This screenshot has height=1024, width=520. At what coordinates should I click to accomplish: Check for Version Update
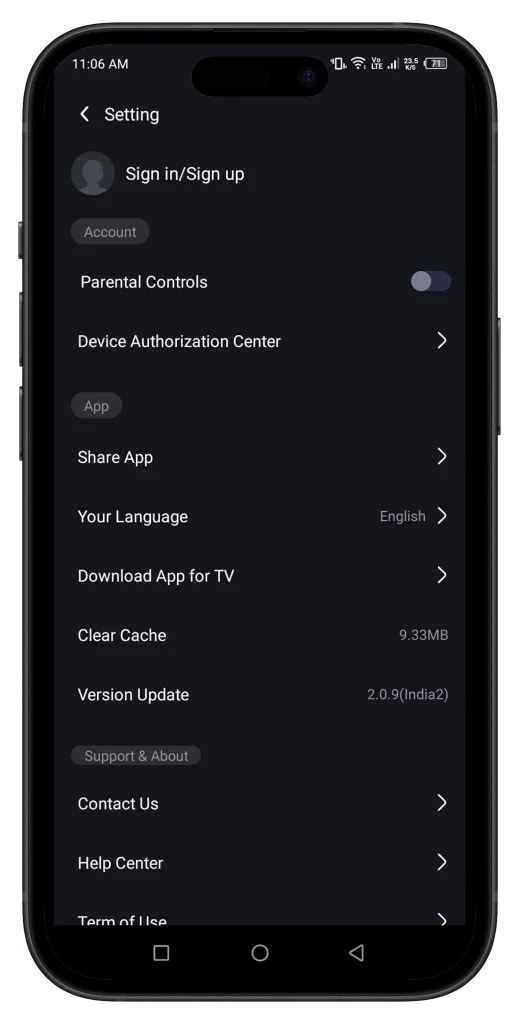260,695
